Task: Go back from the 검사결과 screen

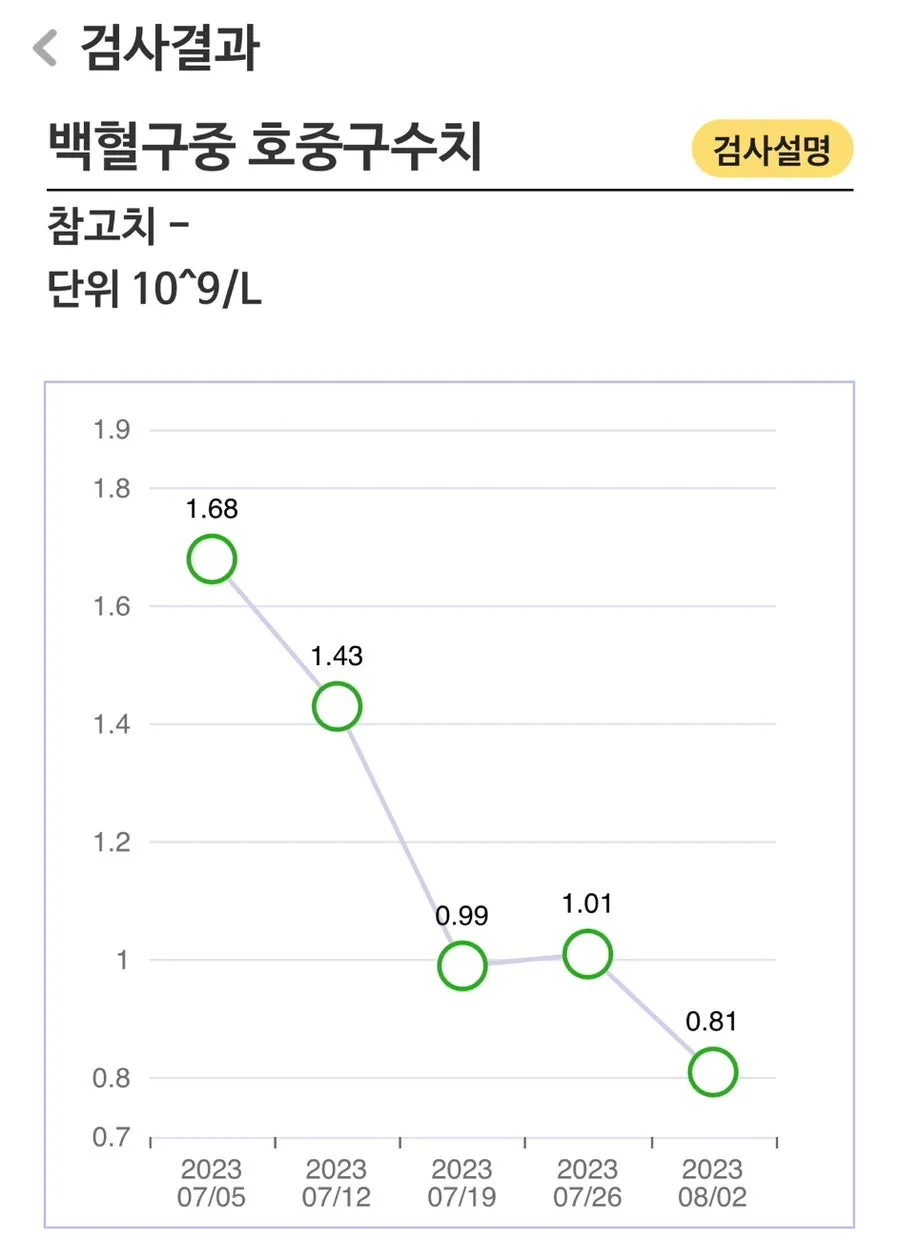Action: (45, 48)
